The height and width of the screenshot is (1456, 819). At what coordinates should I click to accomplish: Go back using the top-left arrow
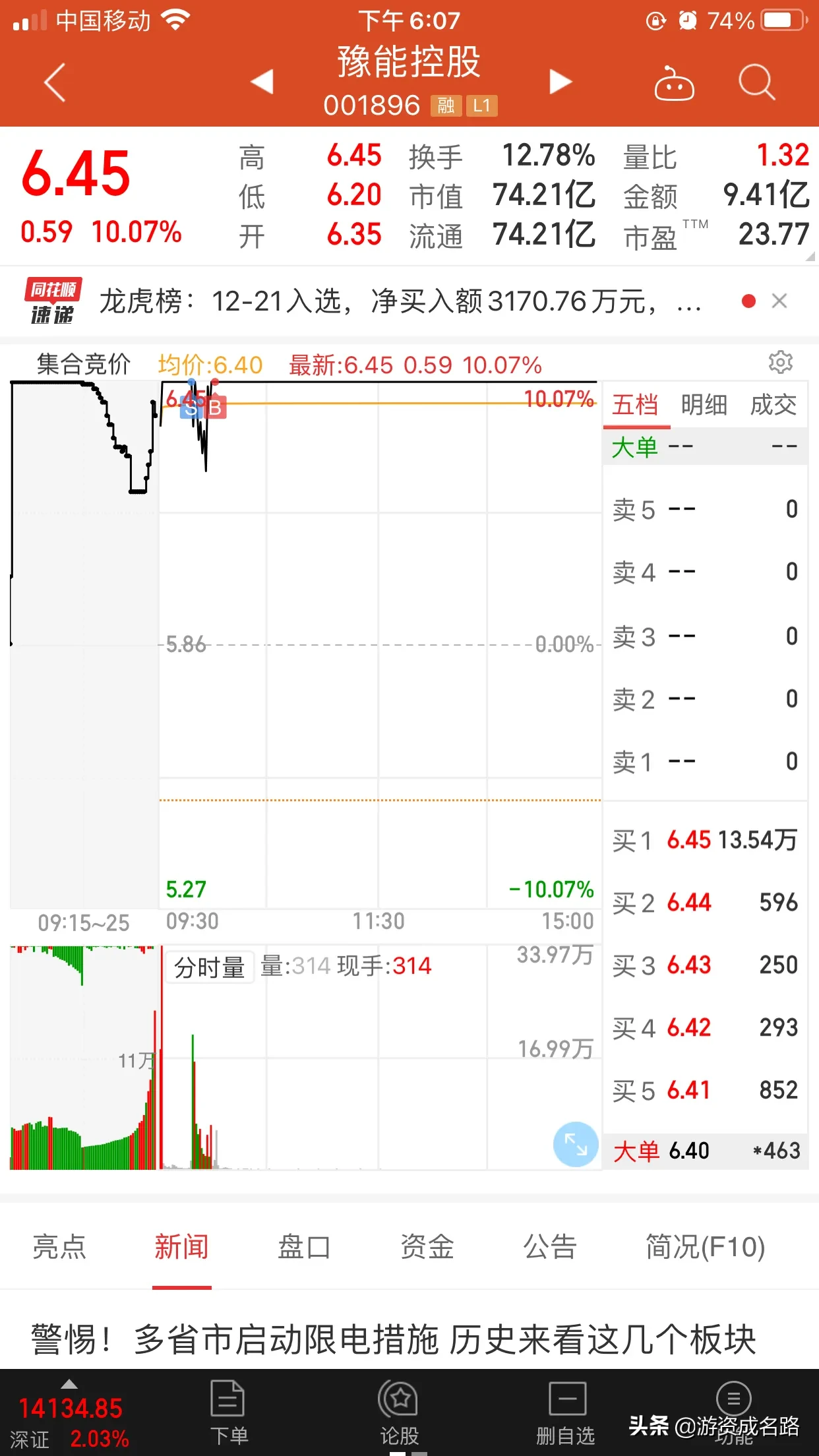tap(55, 82)
